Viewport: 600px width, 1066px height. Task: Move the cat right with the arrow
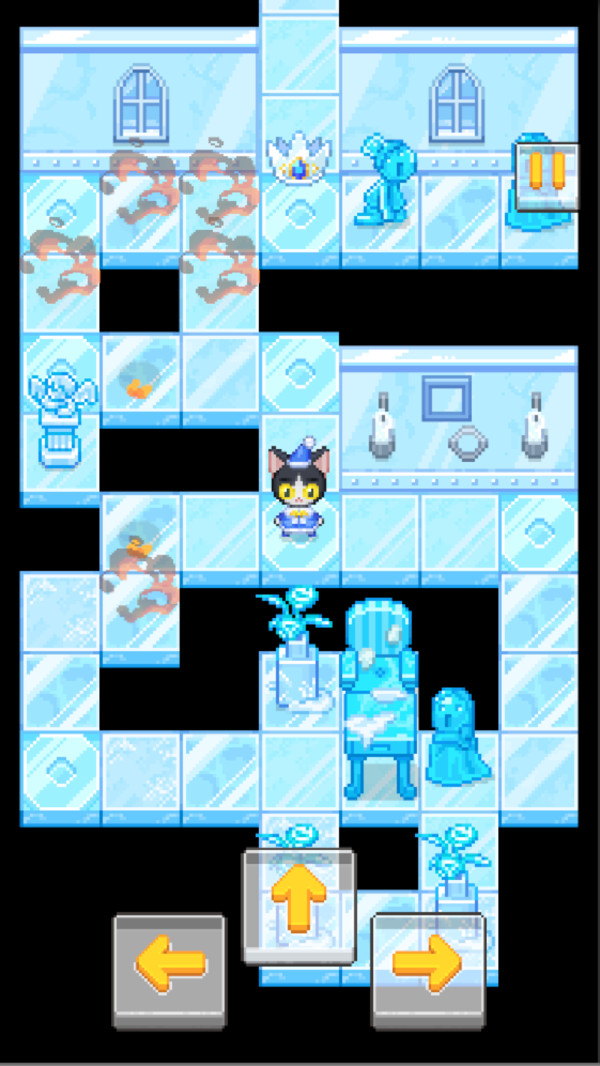[x=428, y=966]
